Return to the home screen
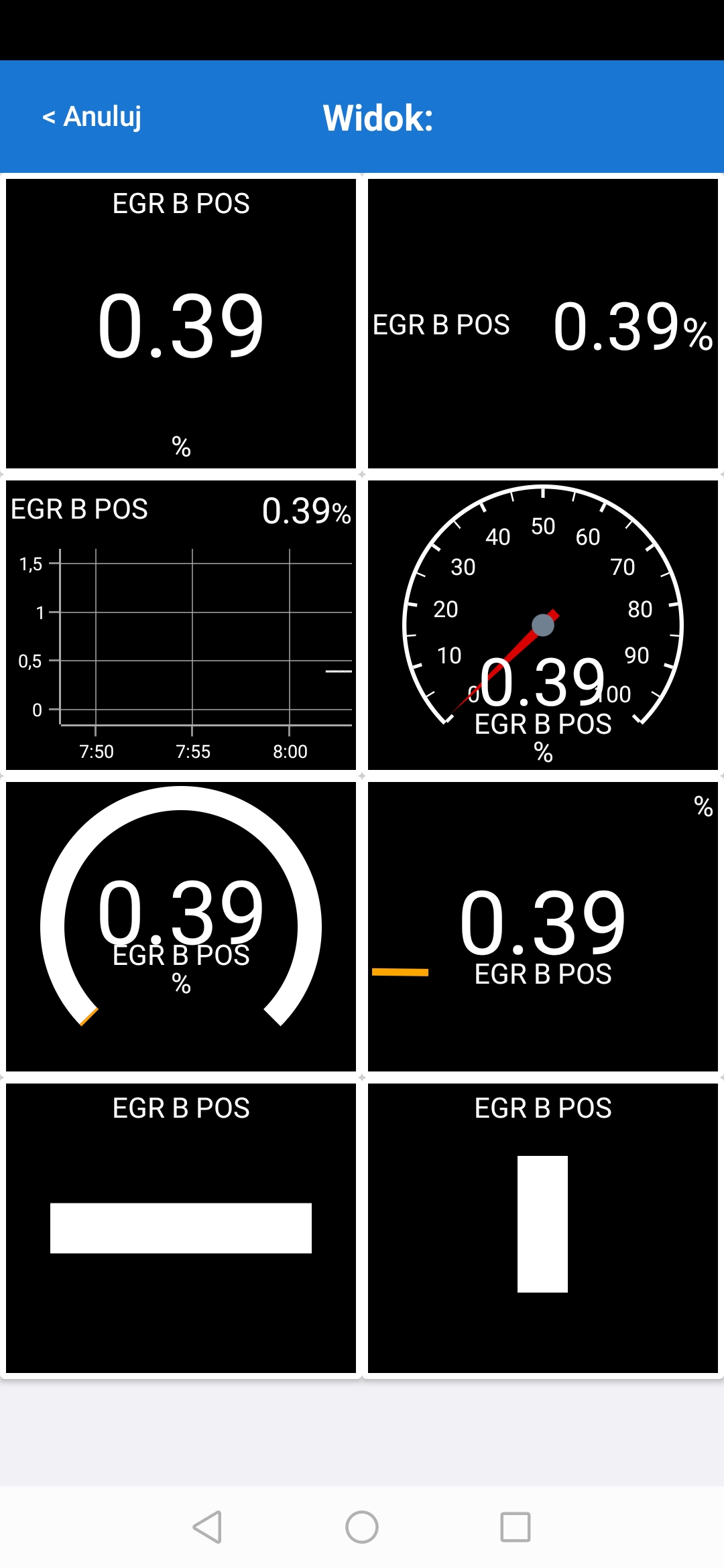This screenshot has width=724, height=1568. (362, 1527)
